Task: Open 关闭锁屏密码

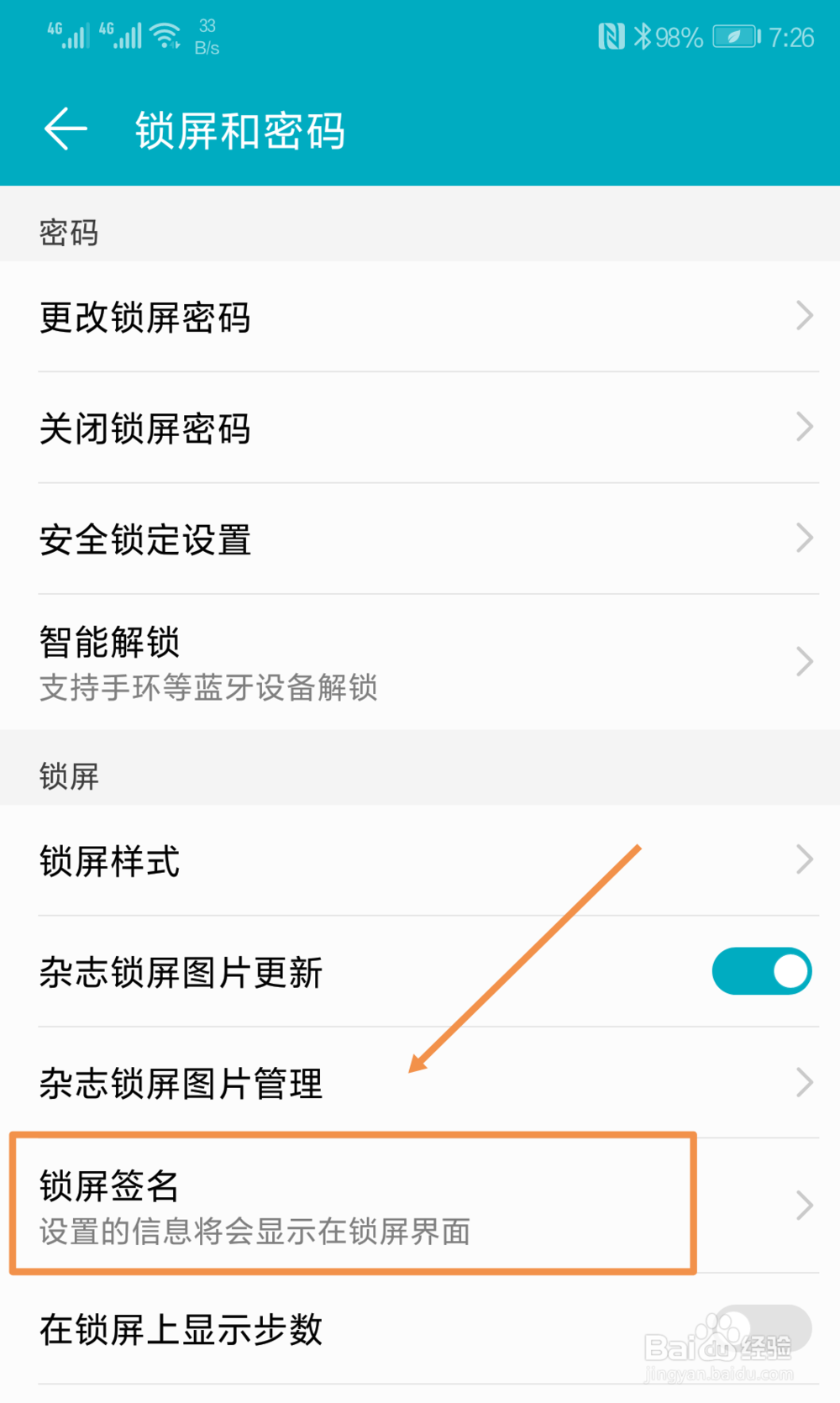Action: [144, 429]
